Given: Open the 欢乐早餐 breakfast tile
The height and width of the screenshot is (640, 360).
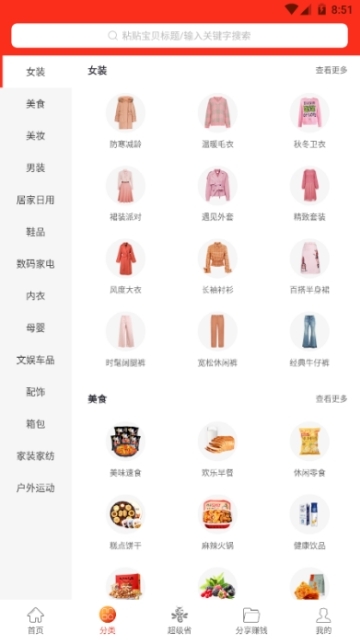Looking at the screenshot, I should (218, 450).
